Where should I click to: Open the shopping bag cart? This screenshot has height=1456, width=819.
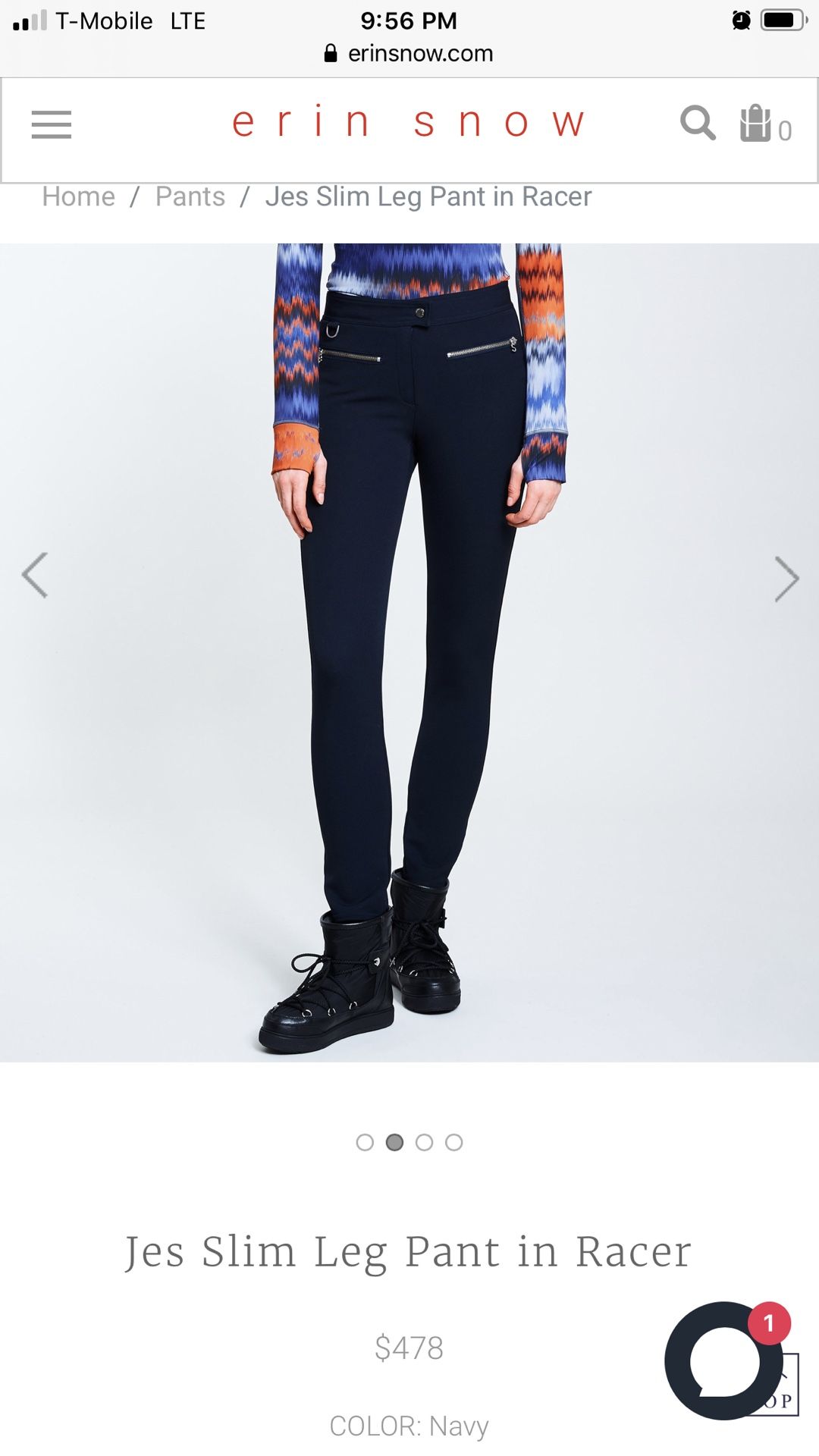[x=766, y=124]
